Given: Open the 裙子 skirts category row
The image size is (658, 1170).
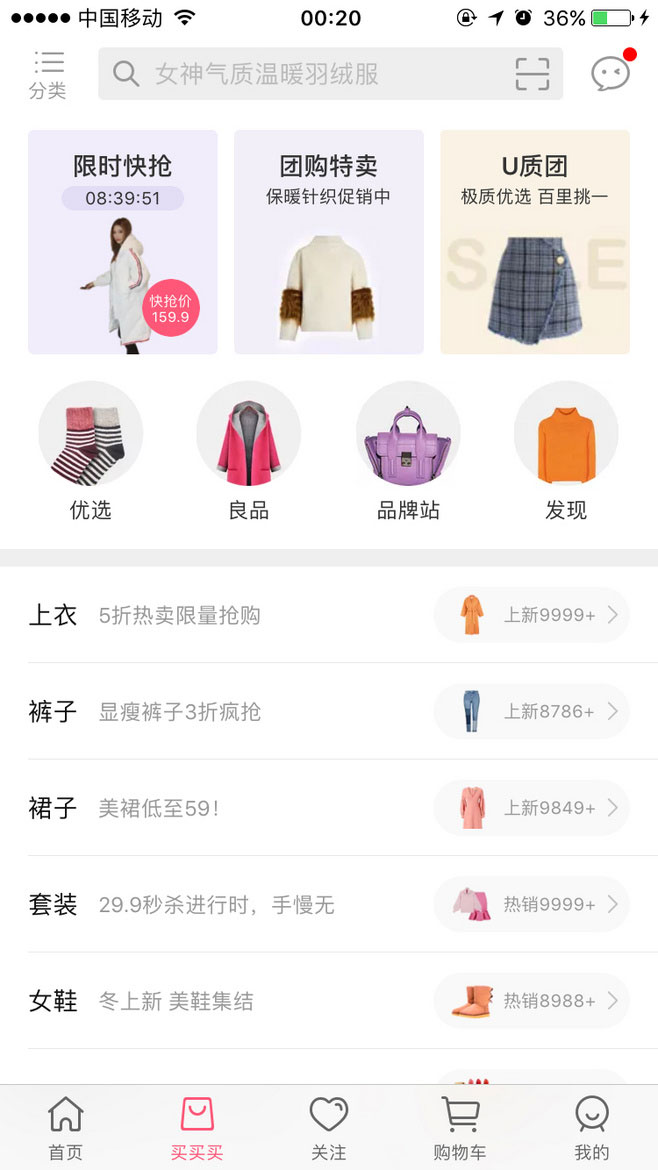Looking at the screenshot, I should [329, 807].
